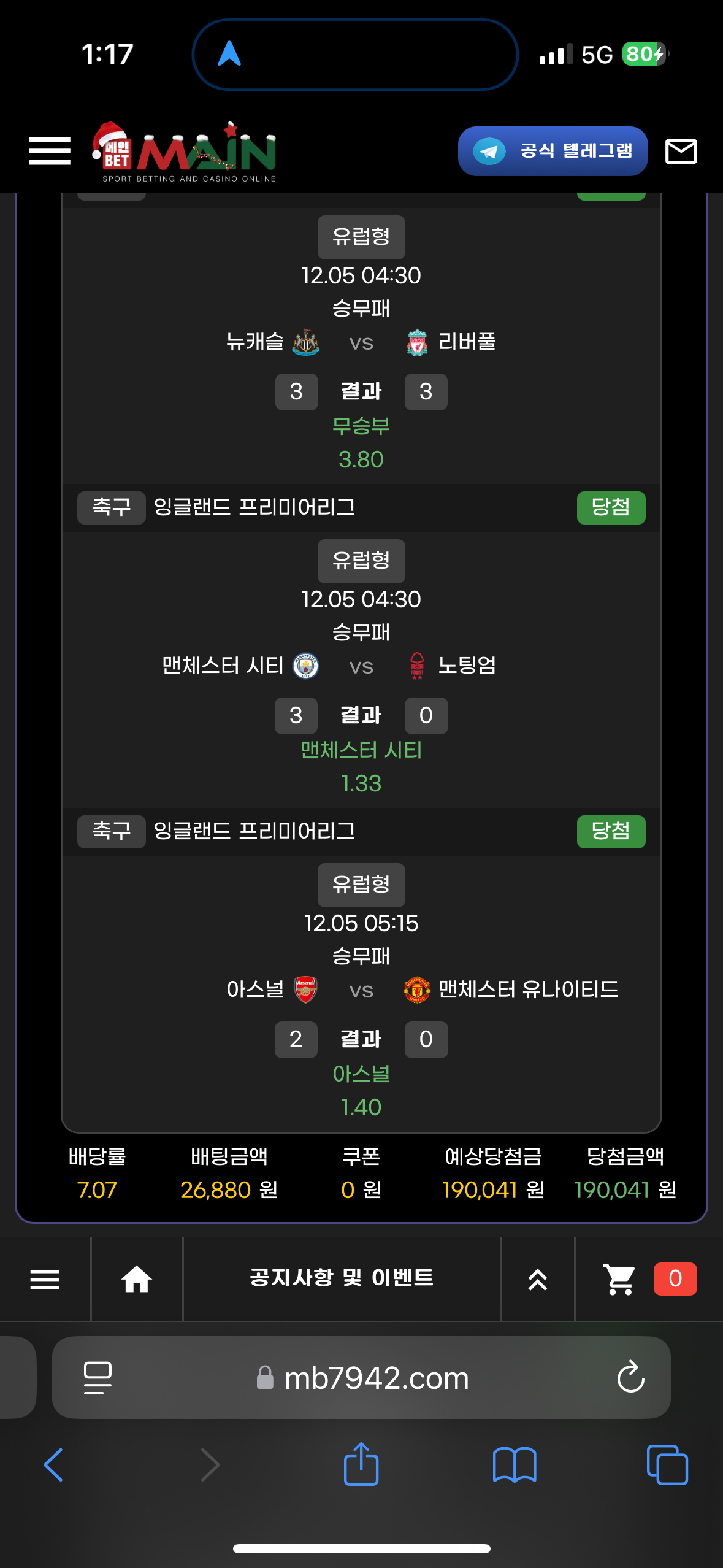Share this page from Safari
723x1568 pixels.
coord(361,1464)
